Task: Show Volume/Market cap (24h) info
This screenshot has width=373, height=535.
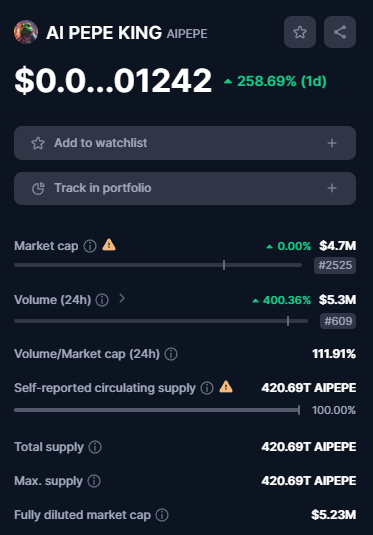Action: point(171,354)
